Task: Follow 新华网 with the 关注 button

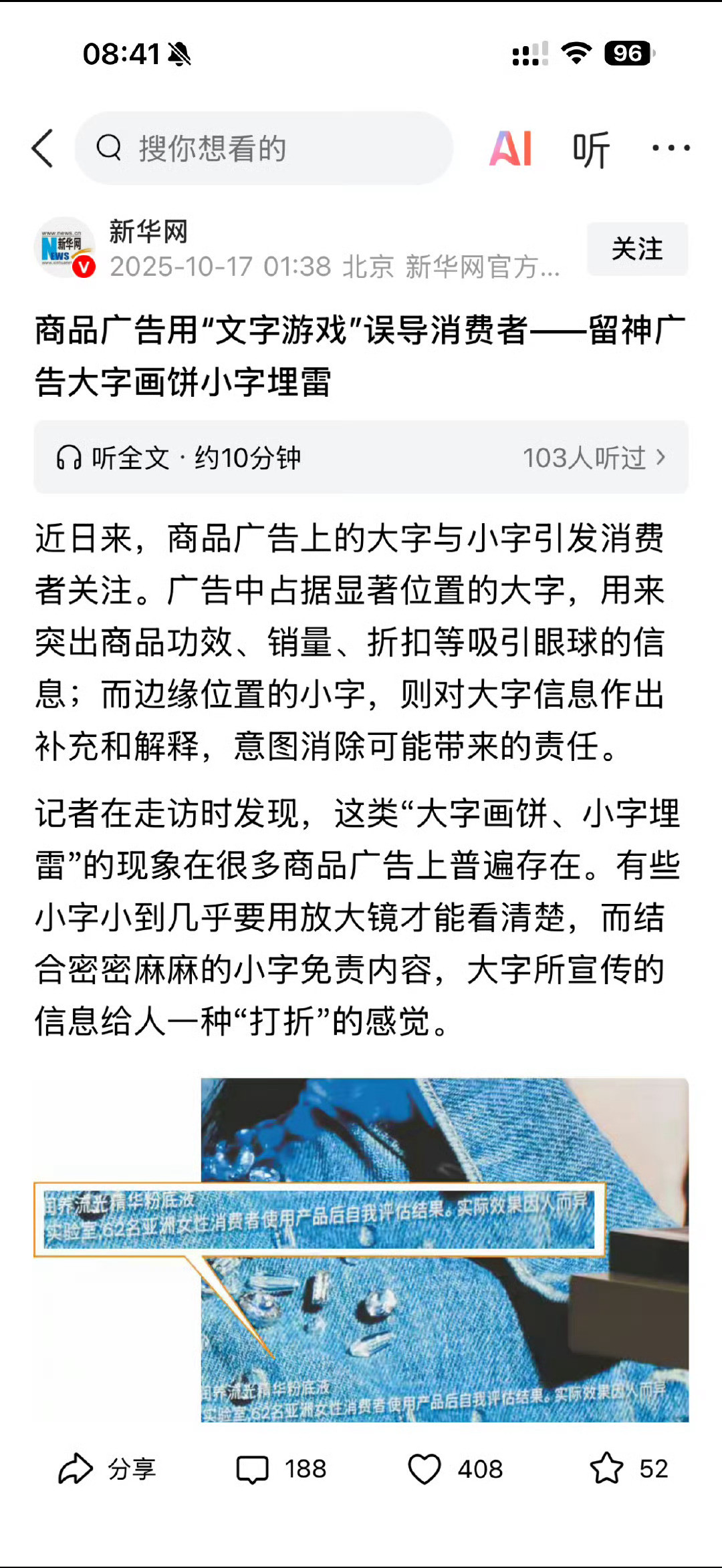Action: [x=637, y=249]
